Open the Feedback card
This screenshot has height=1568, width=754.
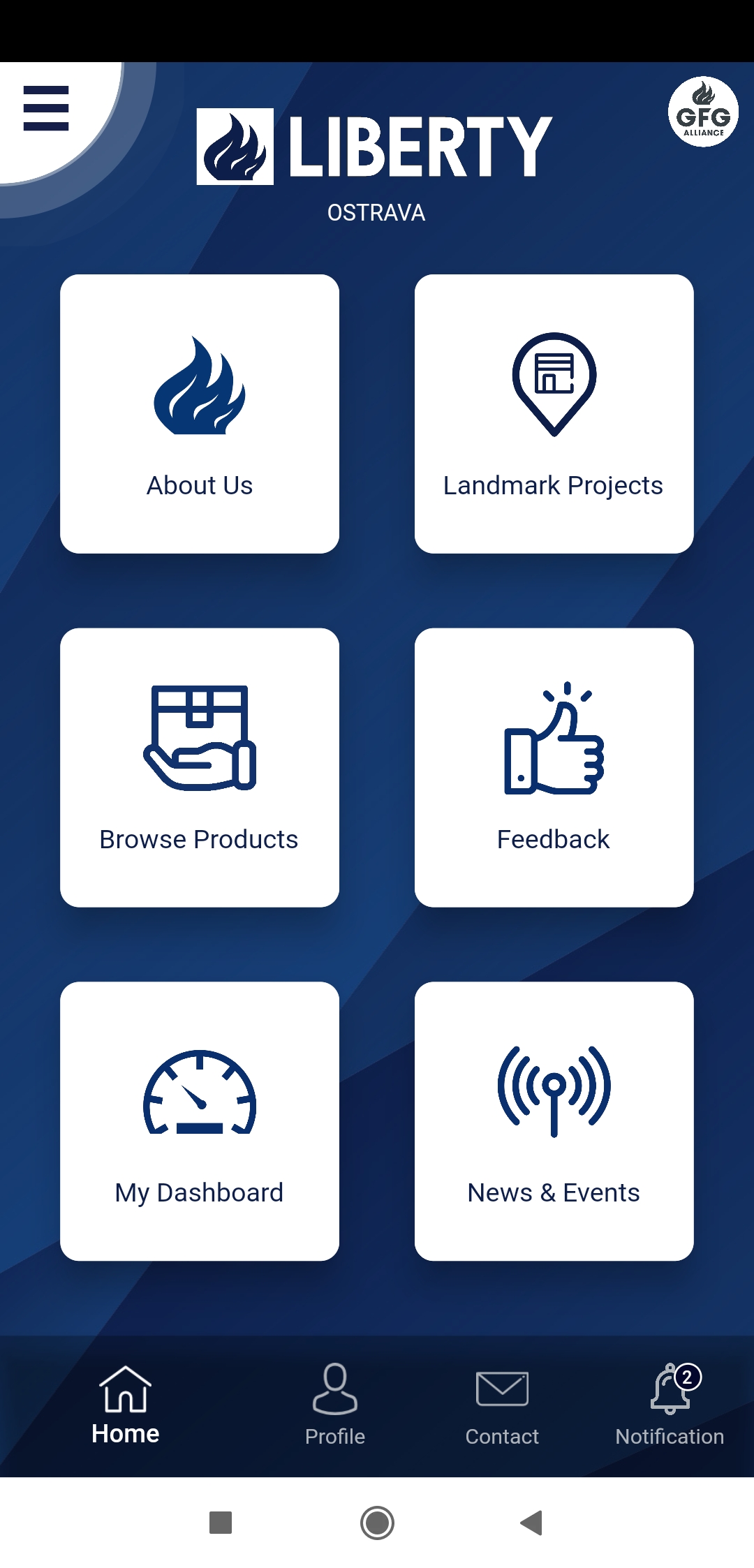click(x=554, y=768)
